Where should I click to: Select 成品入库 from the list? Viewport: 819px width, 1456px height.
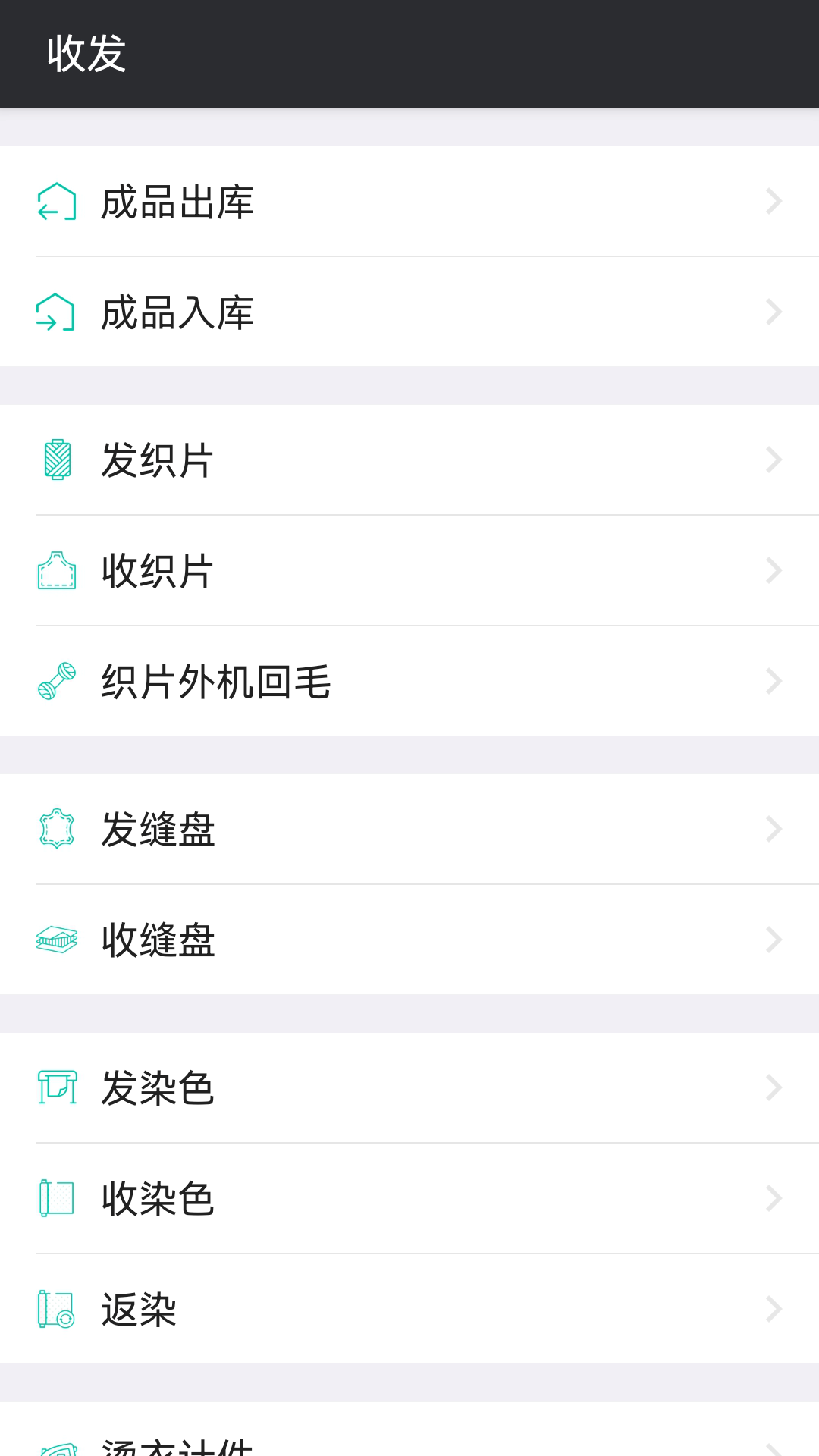pos(409,312)
